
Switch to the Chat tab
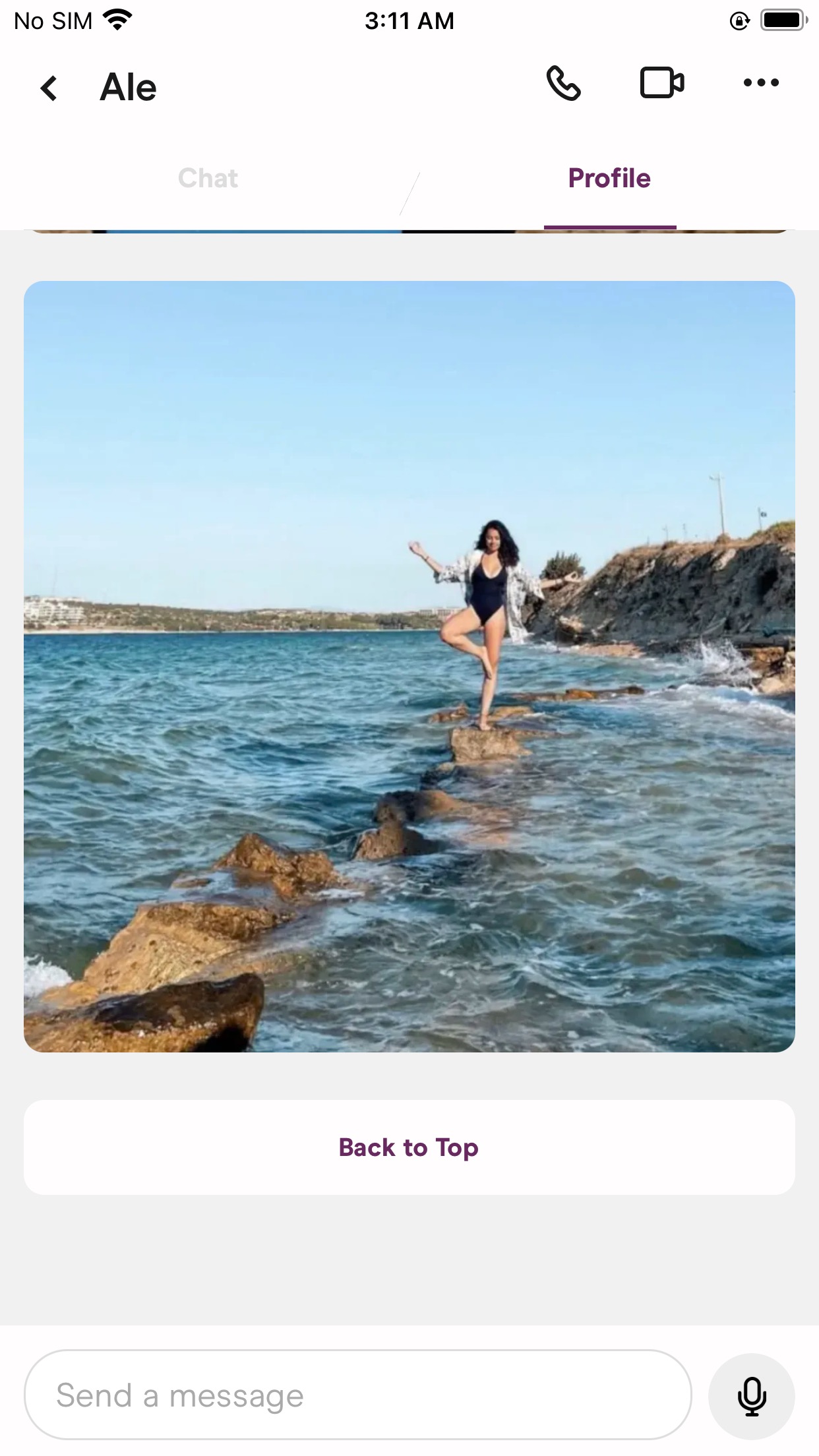click(208, 178)
